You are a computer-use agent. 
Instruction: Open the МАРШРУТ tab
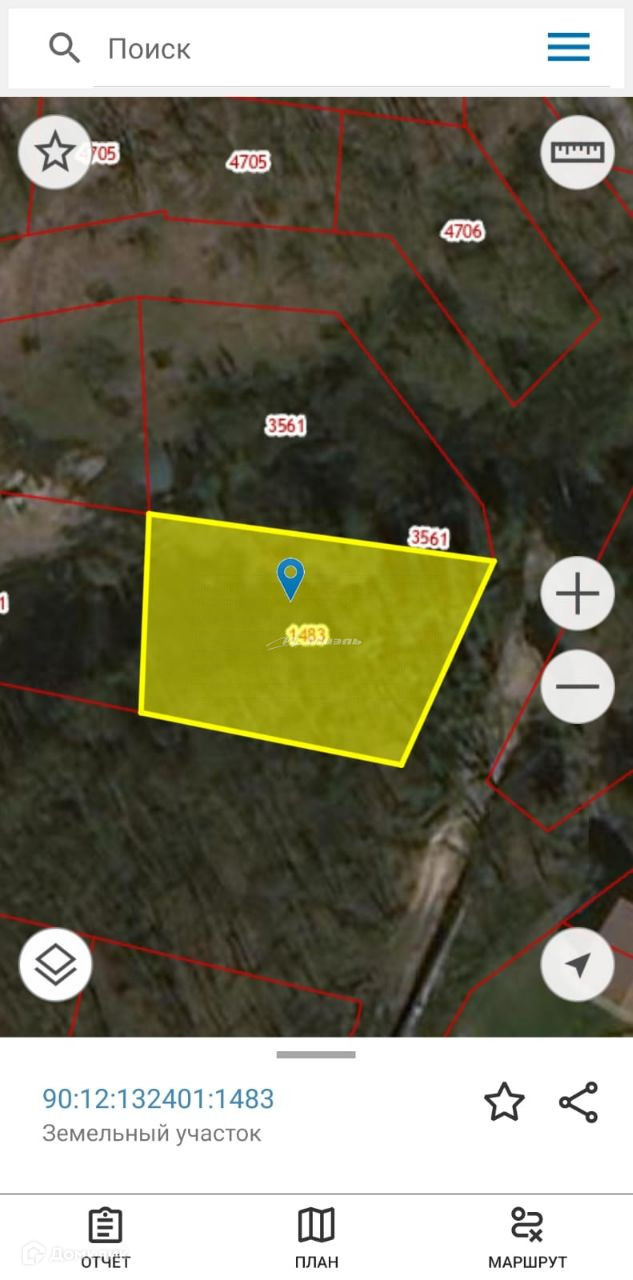[527, 1237]
